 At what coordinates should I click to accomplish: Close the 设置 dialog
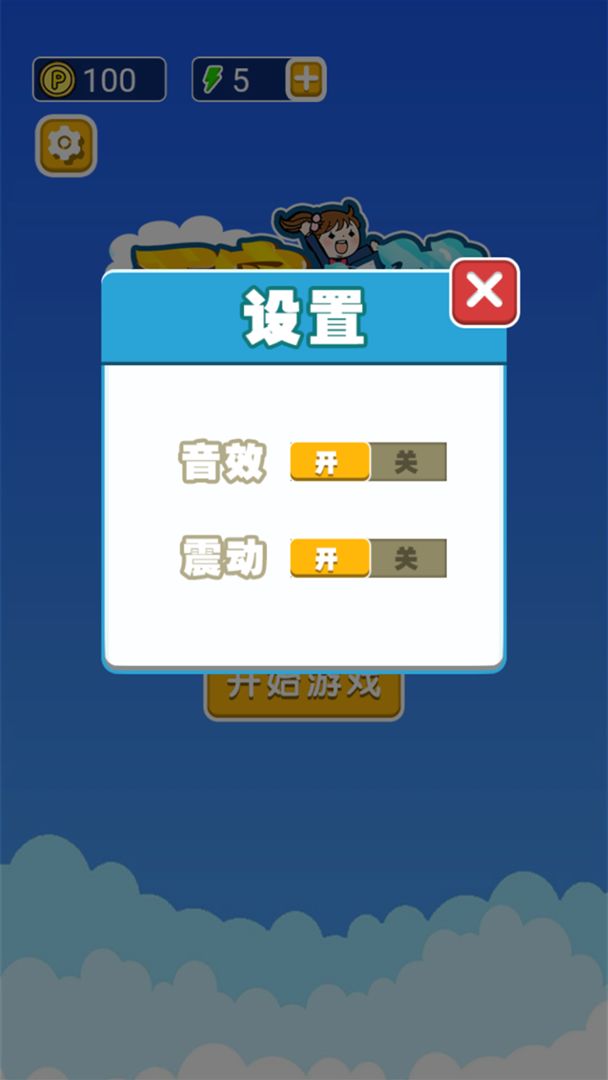(484, 292)
